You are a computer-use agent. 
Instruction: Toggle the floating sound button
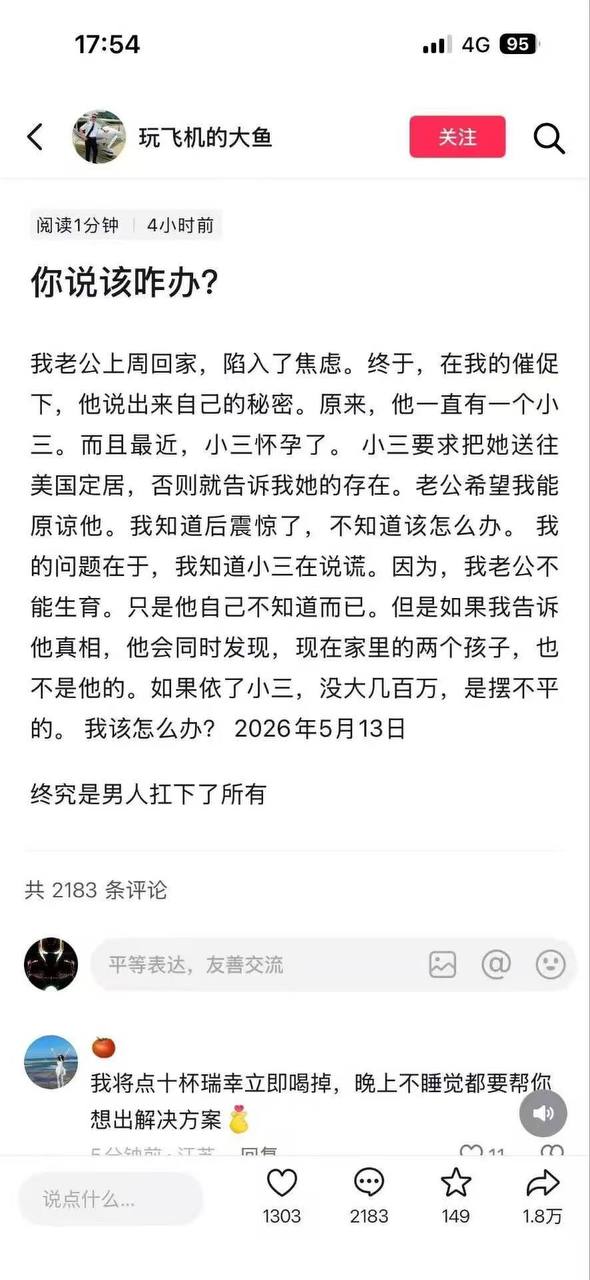click(543, 1113)
